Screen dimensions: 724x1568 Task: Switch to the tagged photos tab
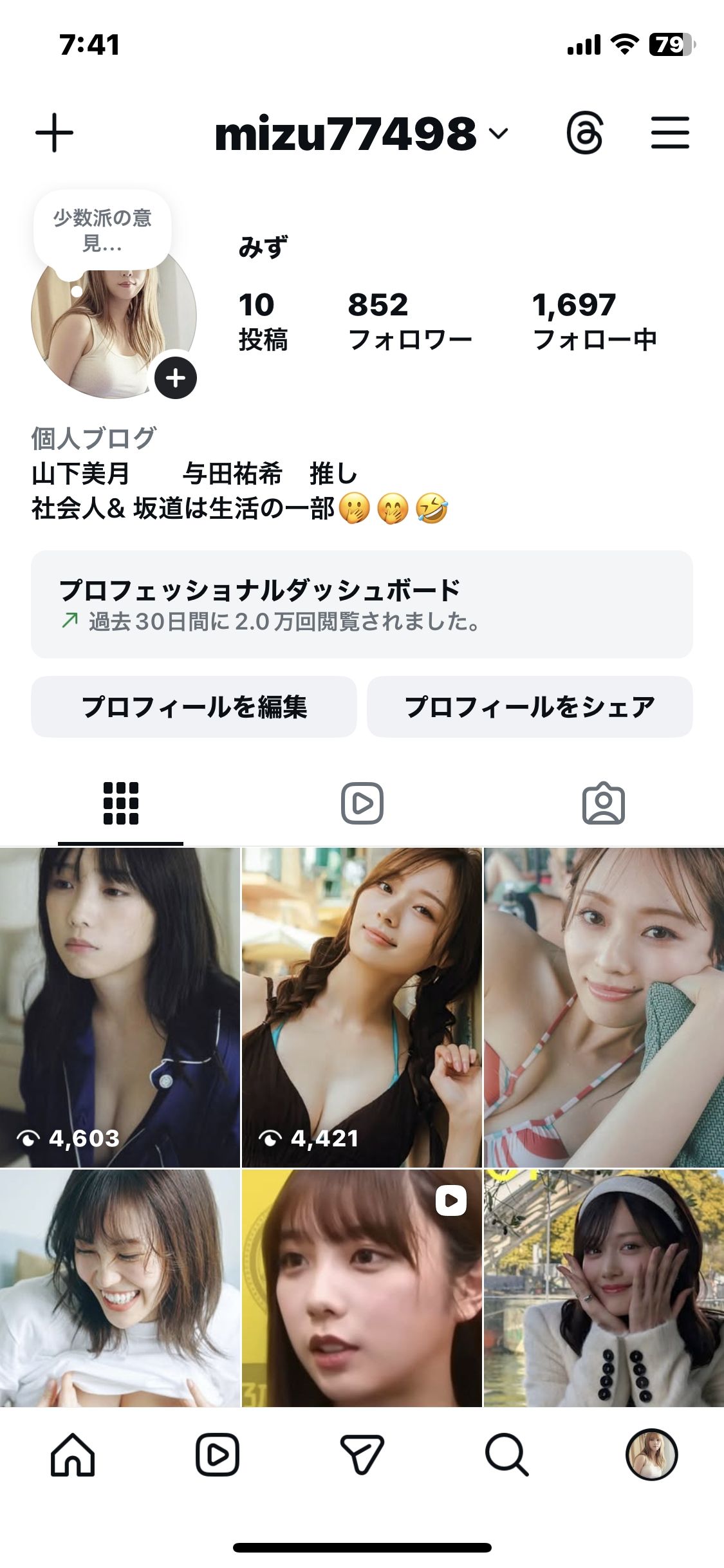tap(603, 803)
